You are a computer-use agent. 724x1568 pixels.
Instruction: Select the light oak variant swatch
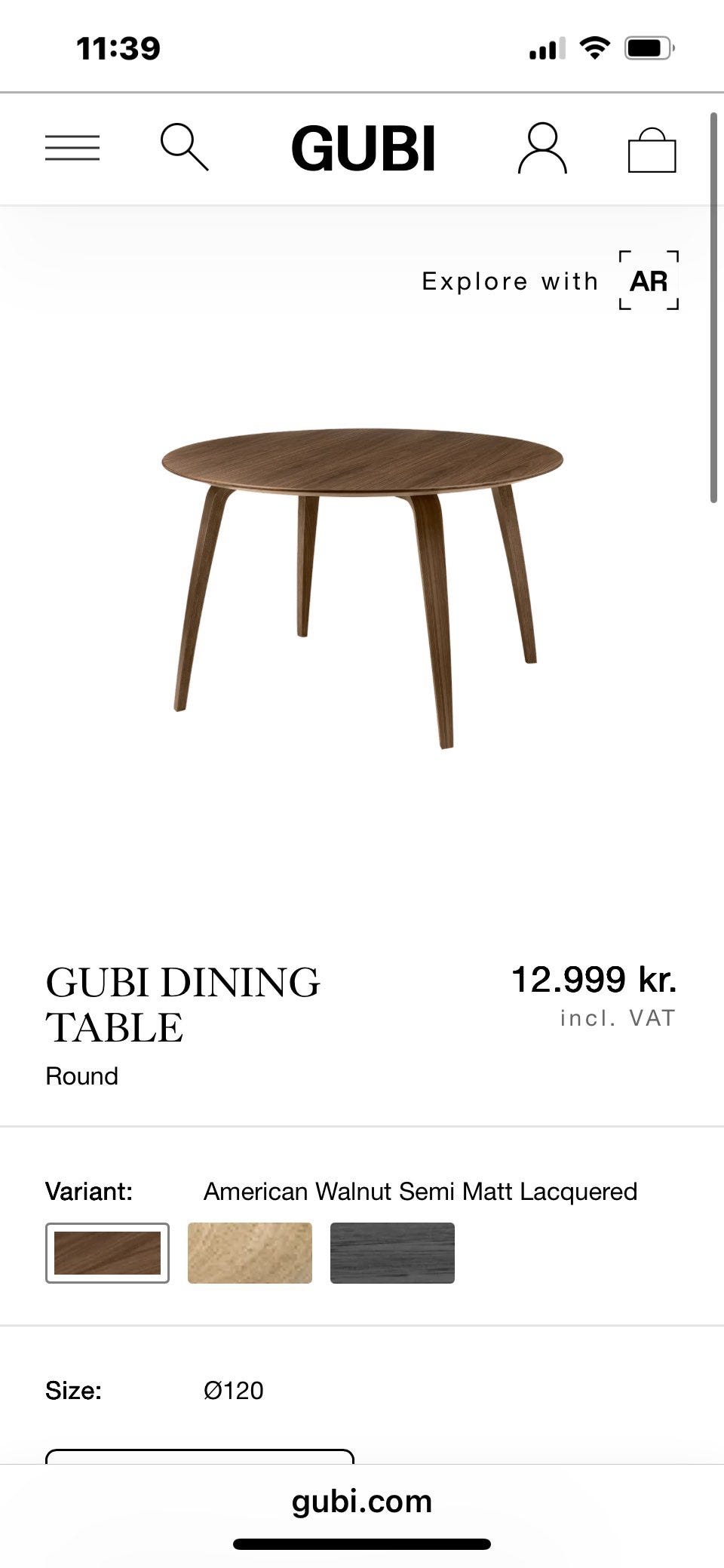(x=250, y=1254)
